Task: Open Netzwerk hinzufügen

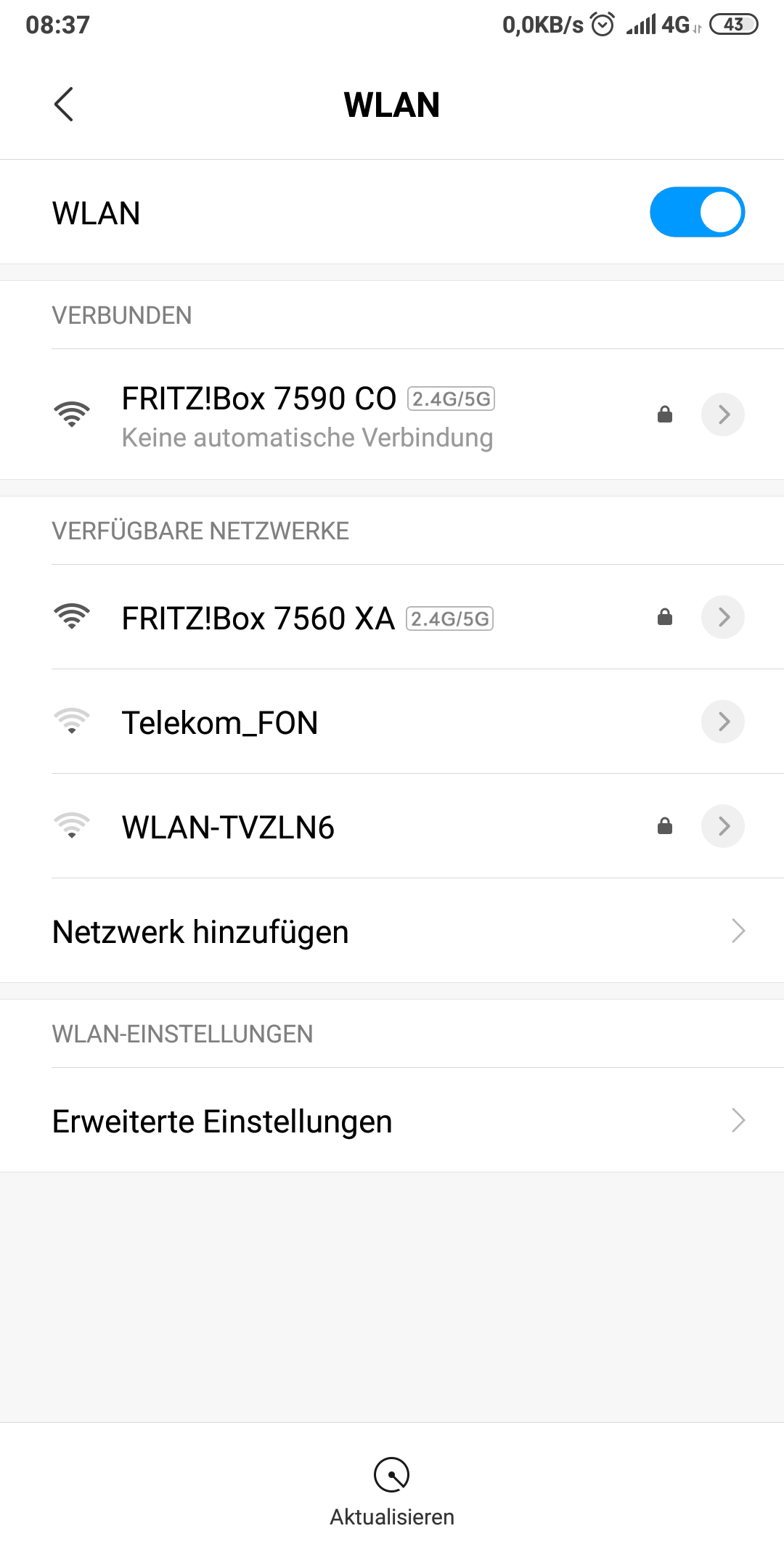Action: (x=392, y=931)
